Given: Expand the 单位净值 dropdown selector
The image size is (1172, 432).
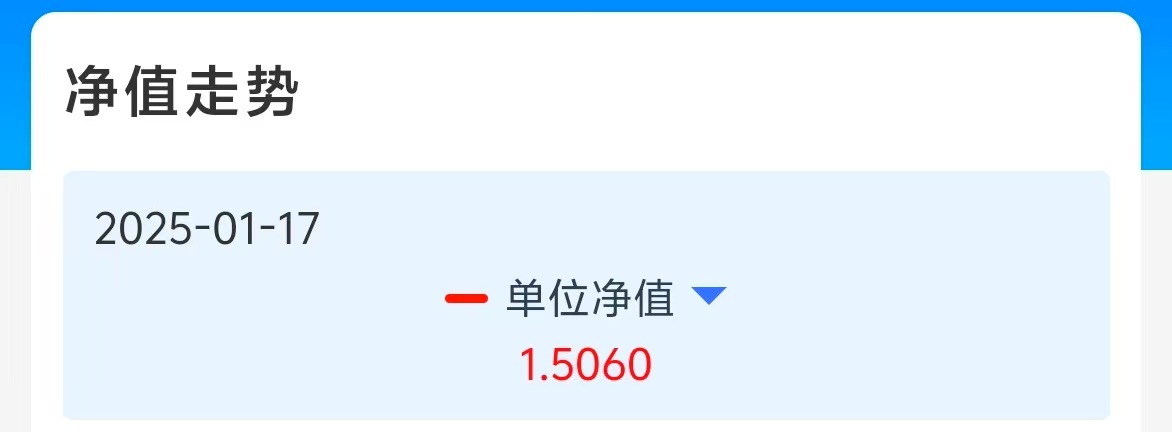Looking at the screenshot, I should (x=708, y=297).
